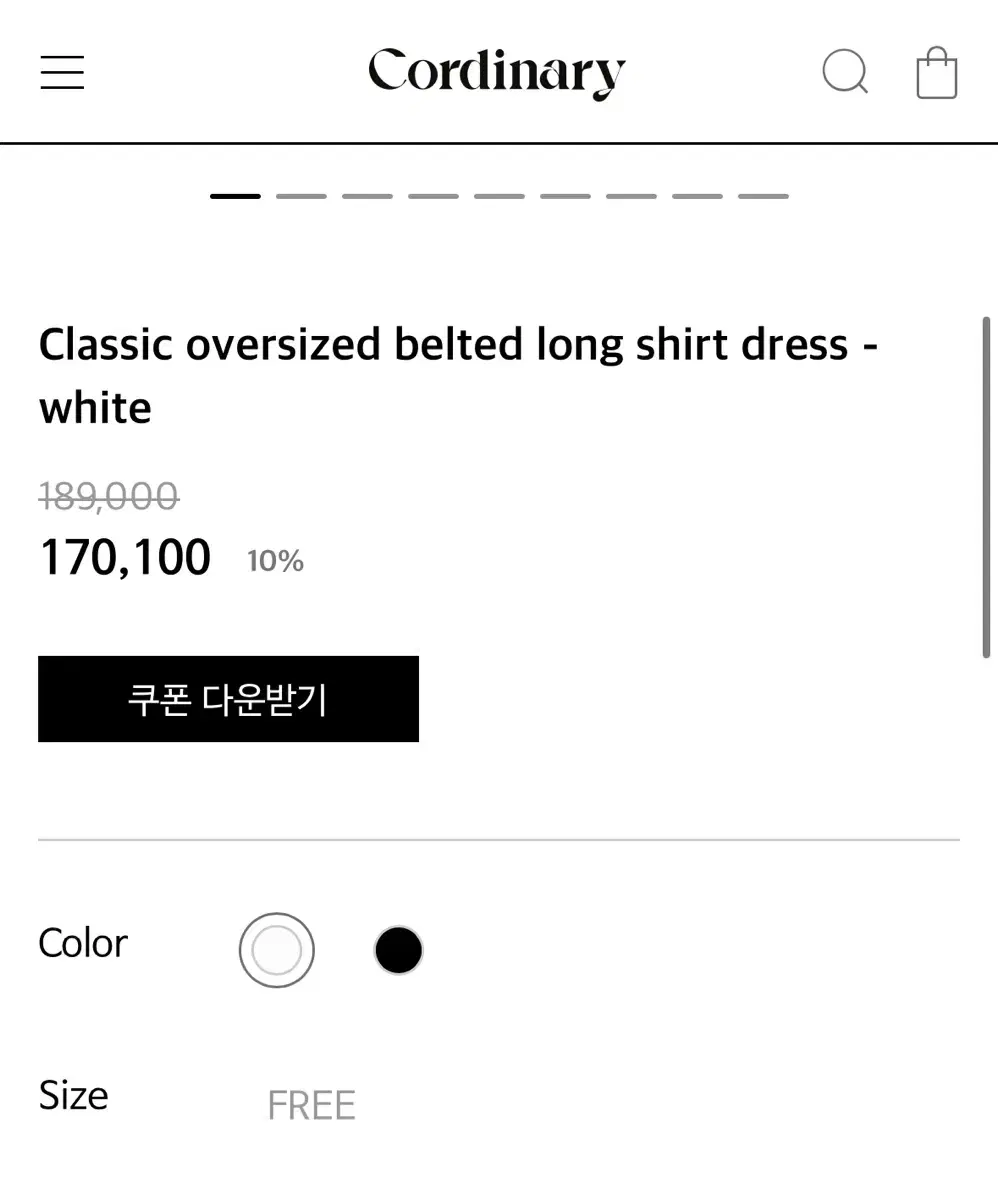Viewport: 998px width, 1200px height.
Task: Click the 쿠폰 다운받기 coupon button
Action: [x=228, y=698]
